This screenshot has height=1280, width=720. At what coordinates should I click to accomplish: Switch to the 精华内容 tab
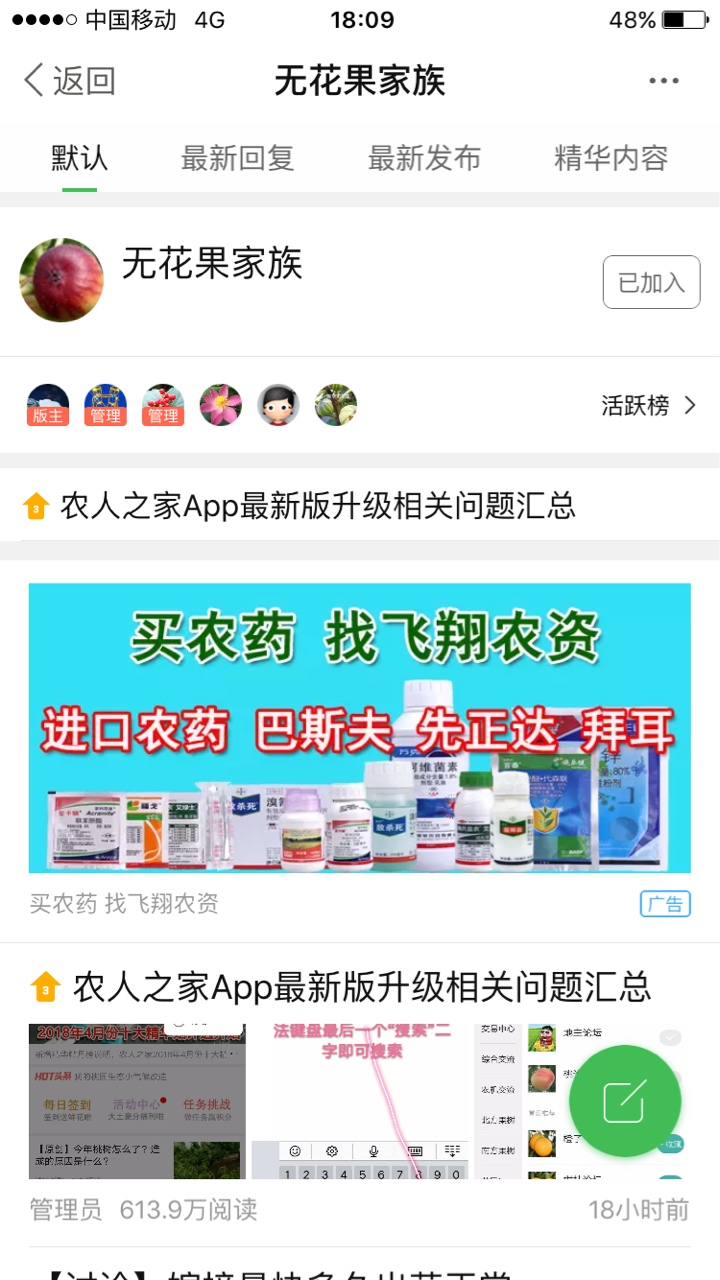coord(611,158)
